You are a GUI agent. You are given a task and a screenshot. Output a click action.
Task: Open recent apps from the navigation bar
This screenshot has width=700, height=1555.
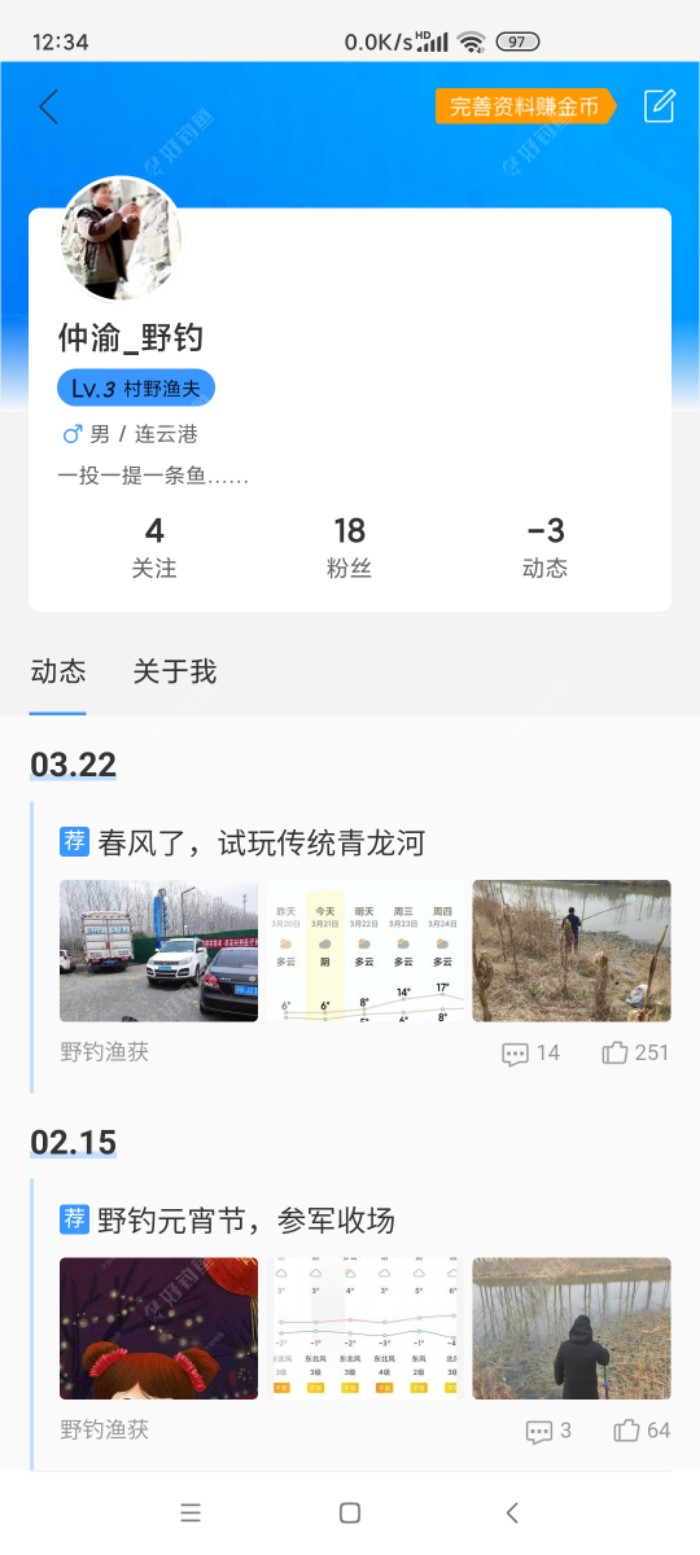(x=190, y=1513)
